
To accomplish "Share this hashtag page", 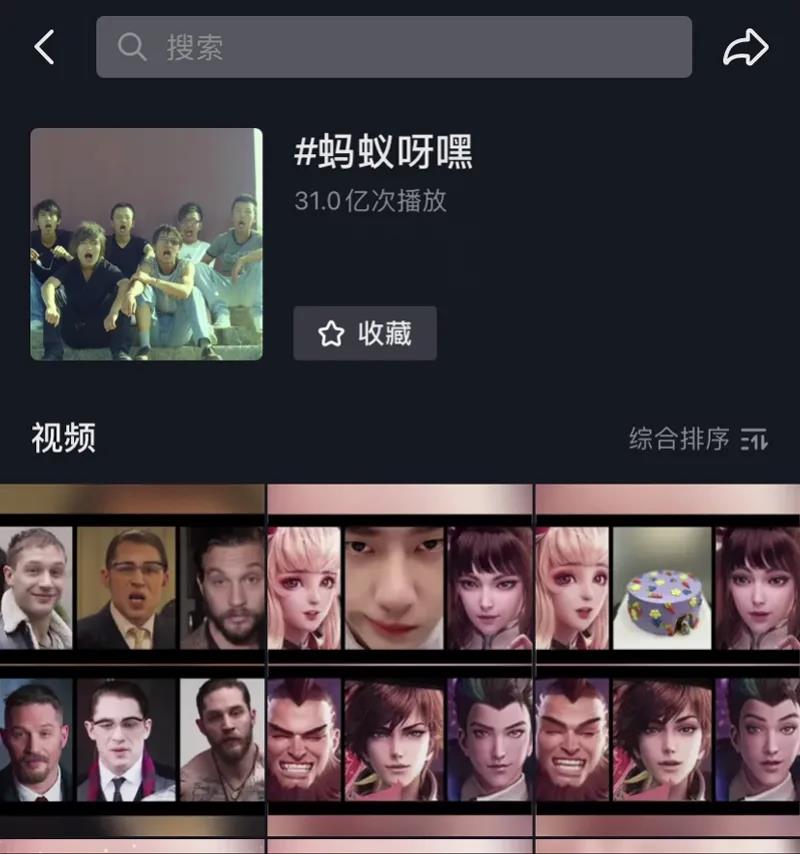I will pos(745,47).
